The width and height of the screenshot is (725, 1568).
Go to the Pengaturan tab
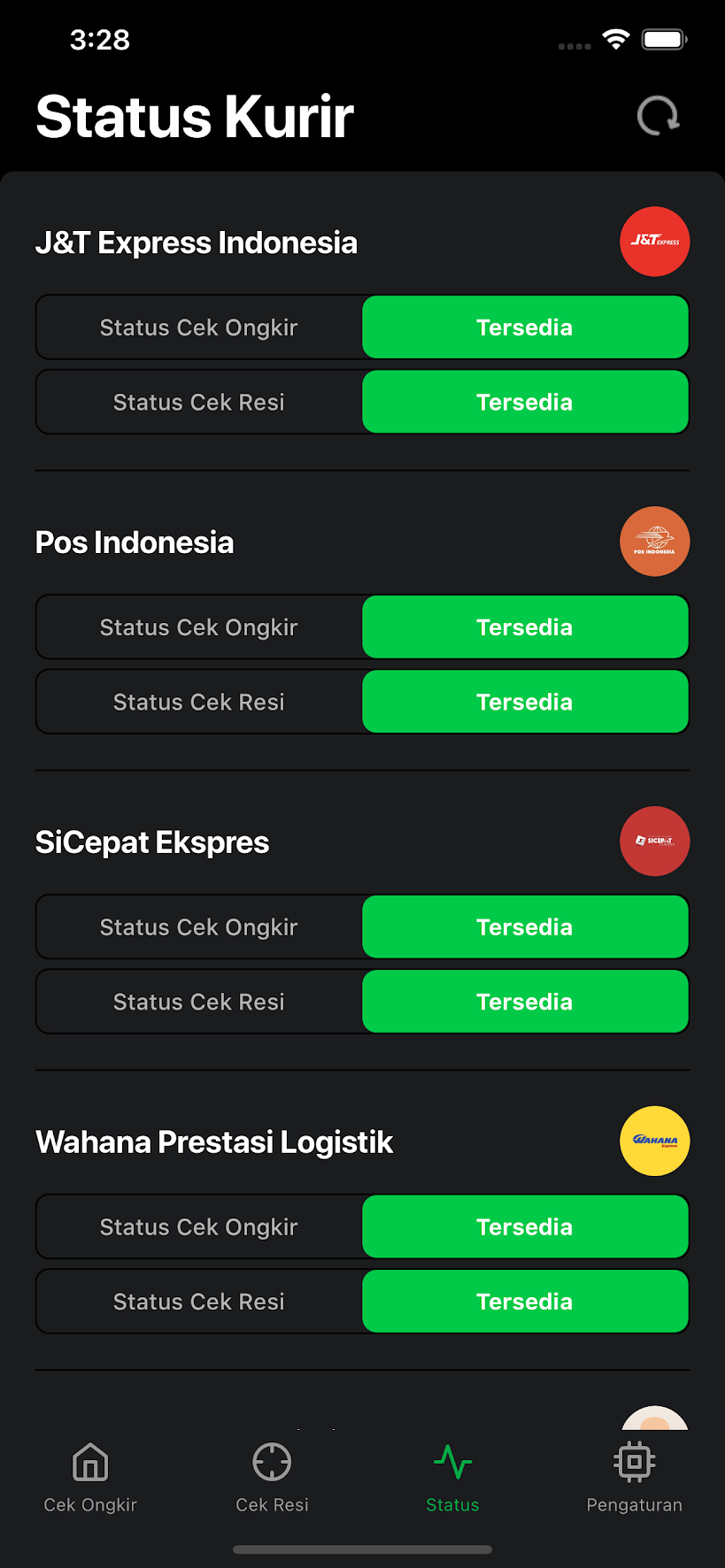(x=634, y=1477)
